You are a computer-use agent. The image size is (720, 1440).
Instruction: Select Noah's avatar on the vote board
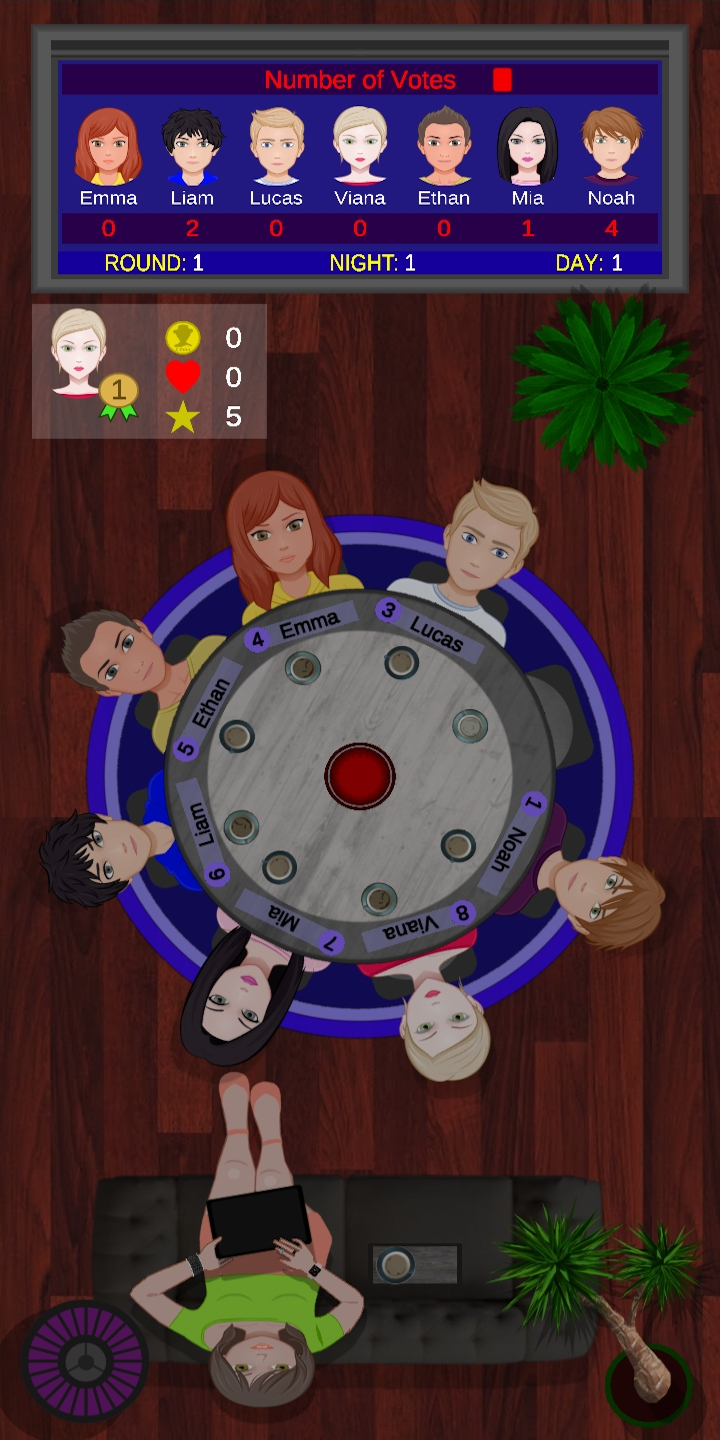coord(611,146)
